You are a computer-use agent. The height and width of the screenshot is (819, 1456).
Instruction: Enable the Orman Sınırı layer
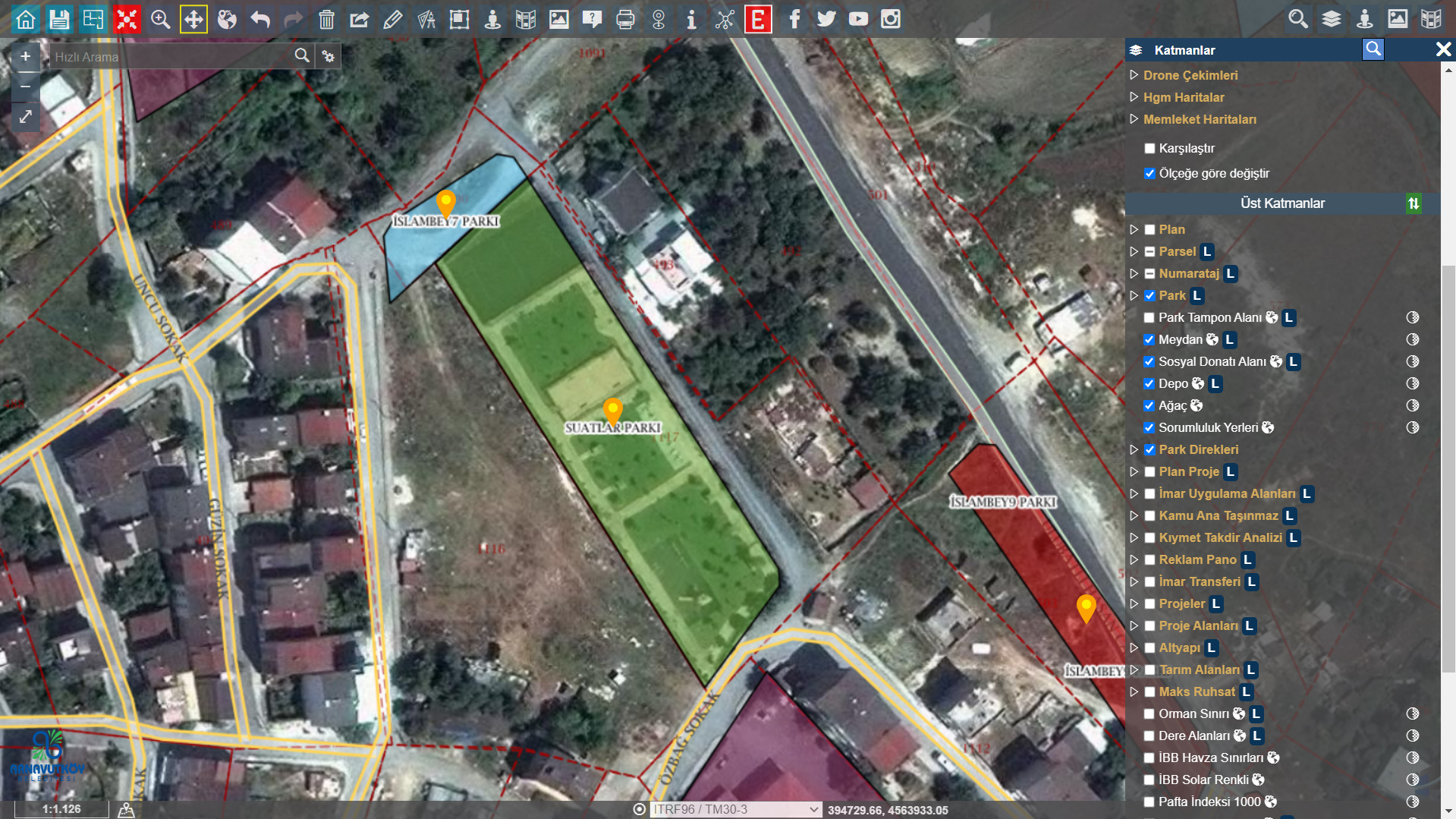1149,714
